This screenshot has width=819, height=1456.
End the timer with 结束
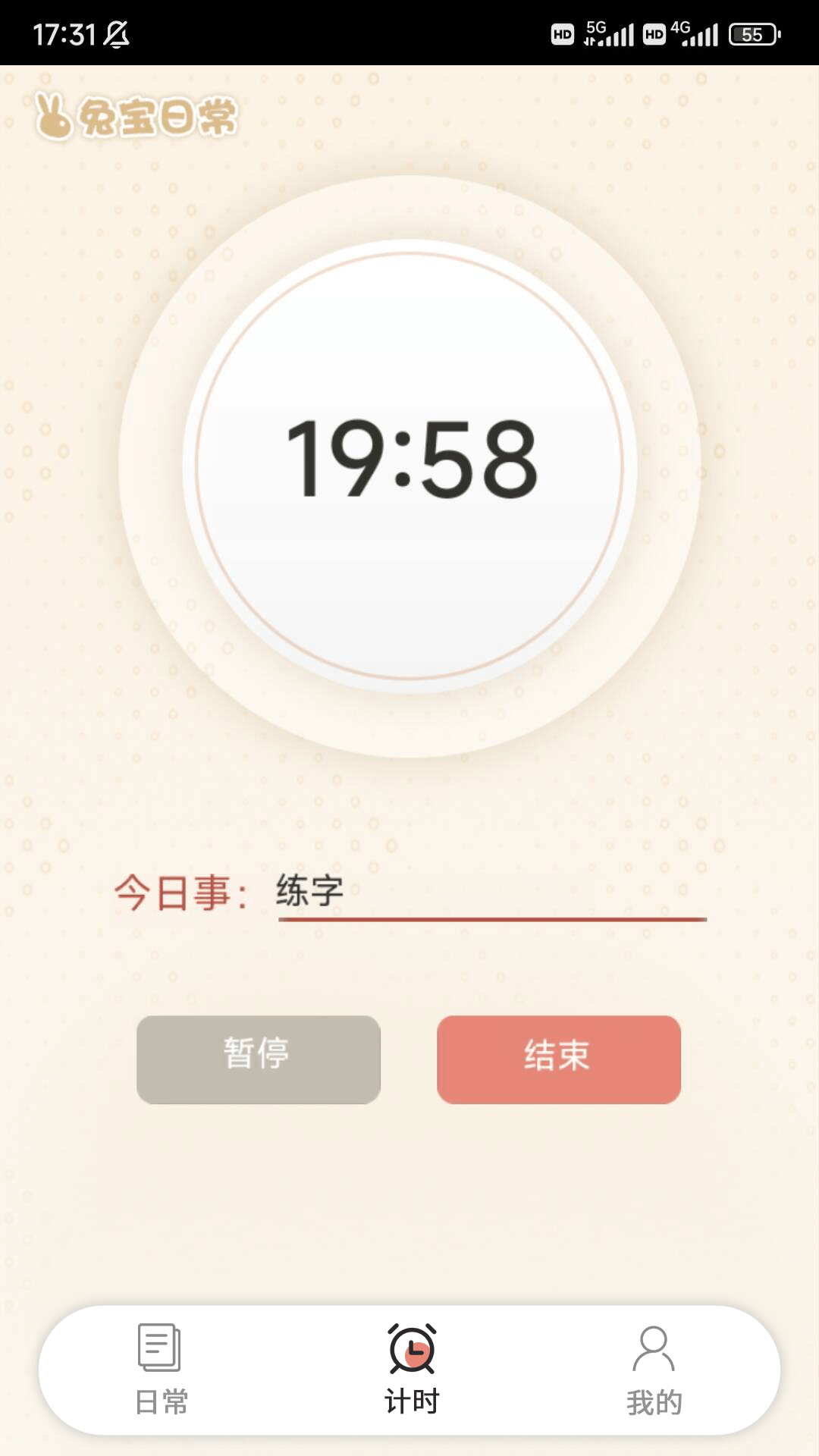click(x=558, y=1059)
